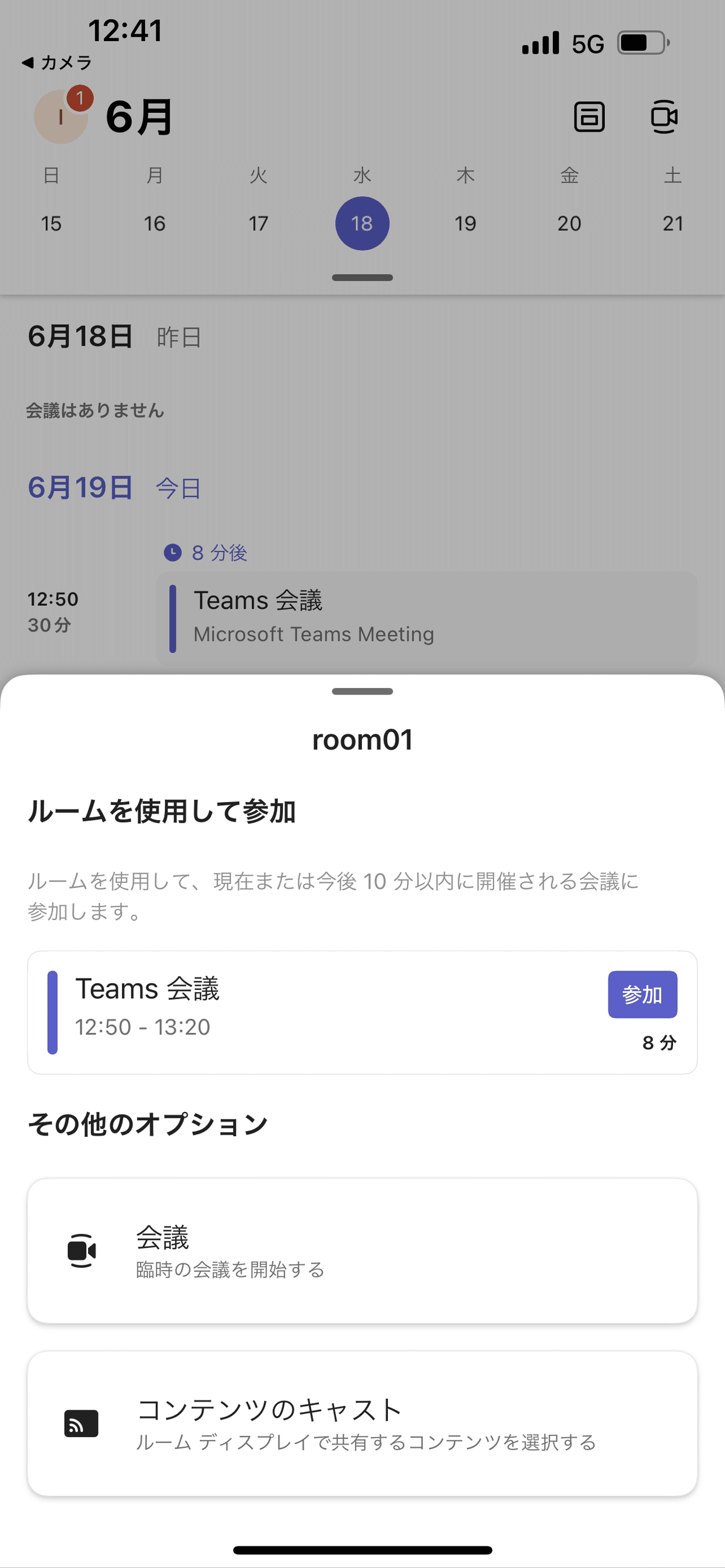Tap the room01 sheet drag handle
The height and width of the screenshot is (1568, 725).
[362, 691]
